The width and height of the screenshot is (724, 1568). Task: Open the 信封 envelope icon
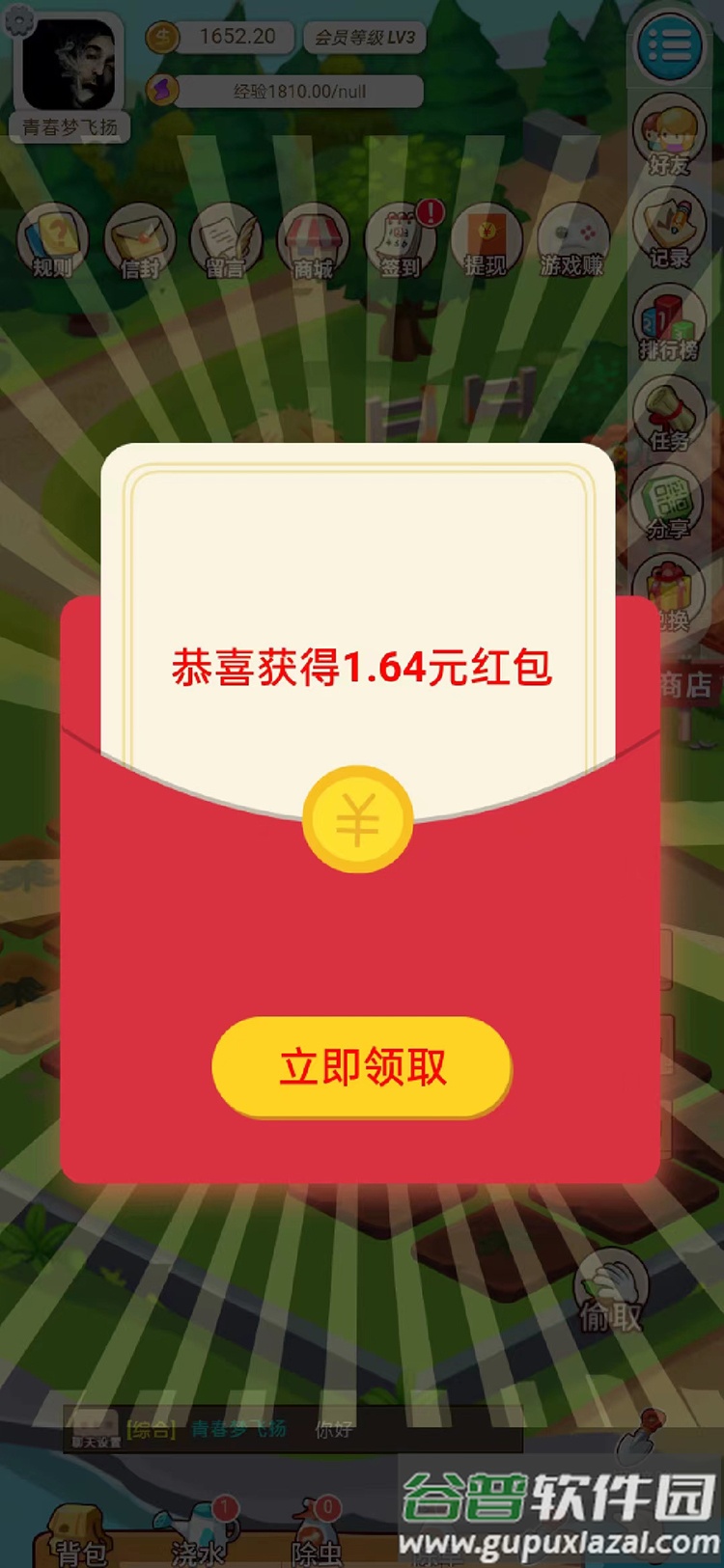[139, 241]
